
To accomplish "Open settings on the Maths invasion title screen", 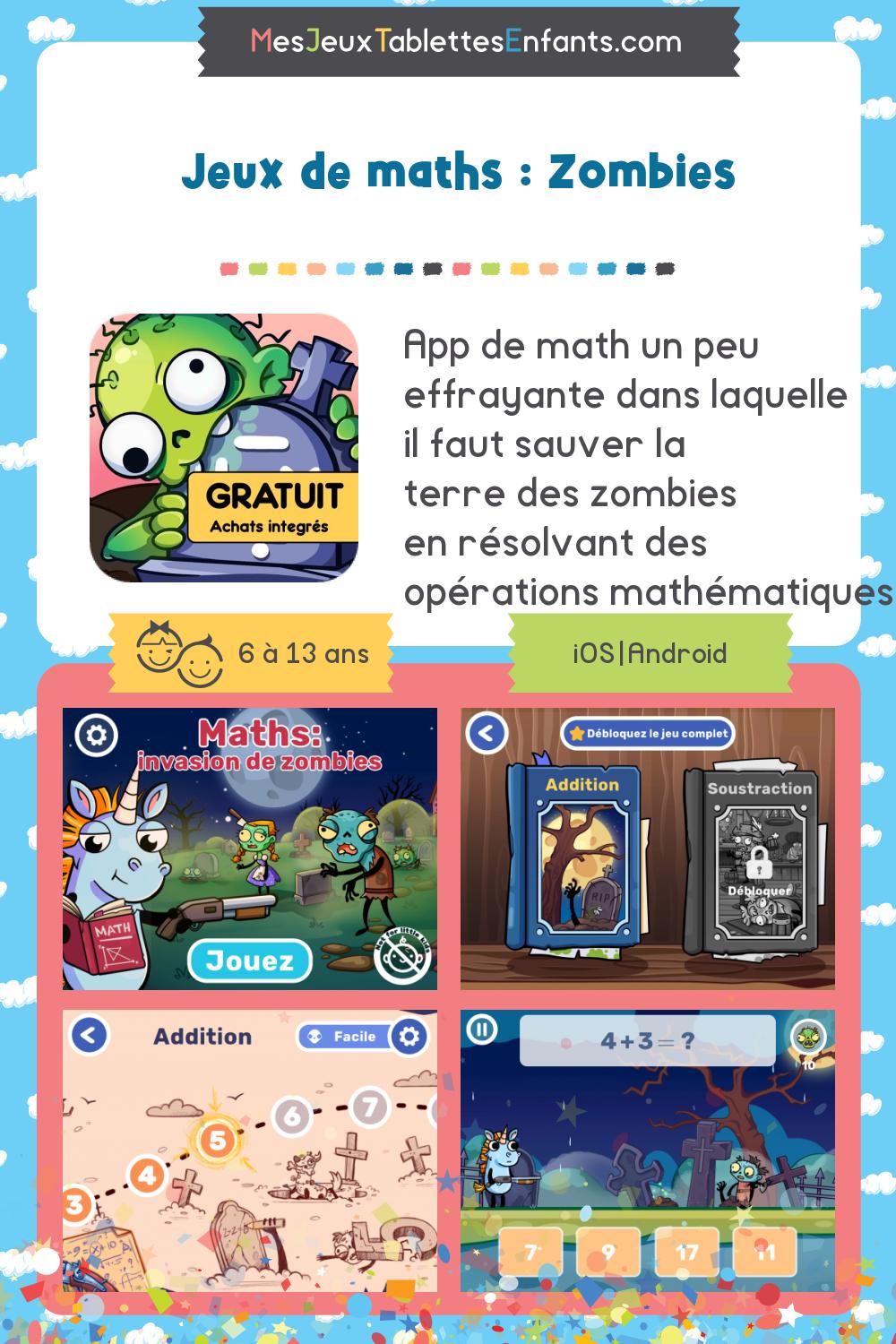I will tap(94, 733).
